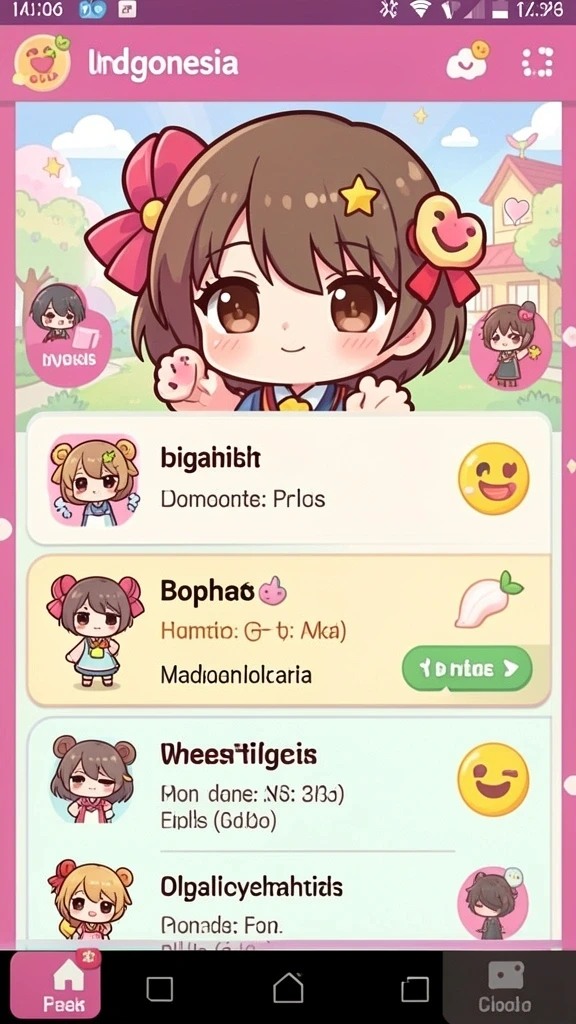
Task: Open the round character badge at banner's left
Action: 68,336
